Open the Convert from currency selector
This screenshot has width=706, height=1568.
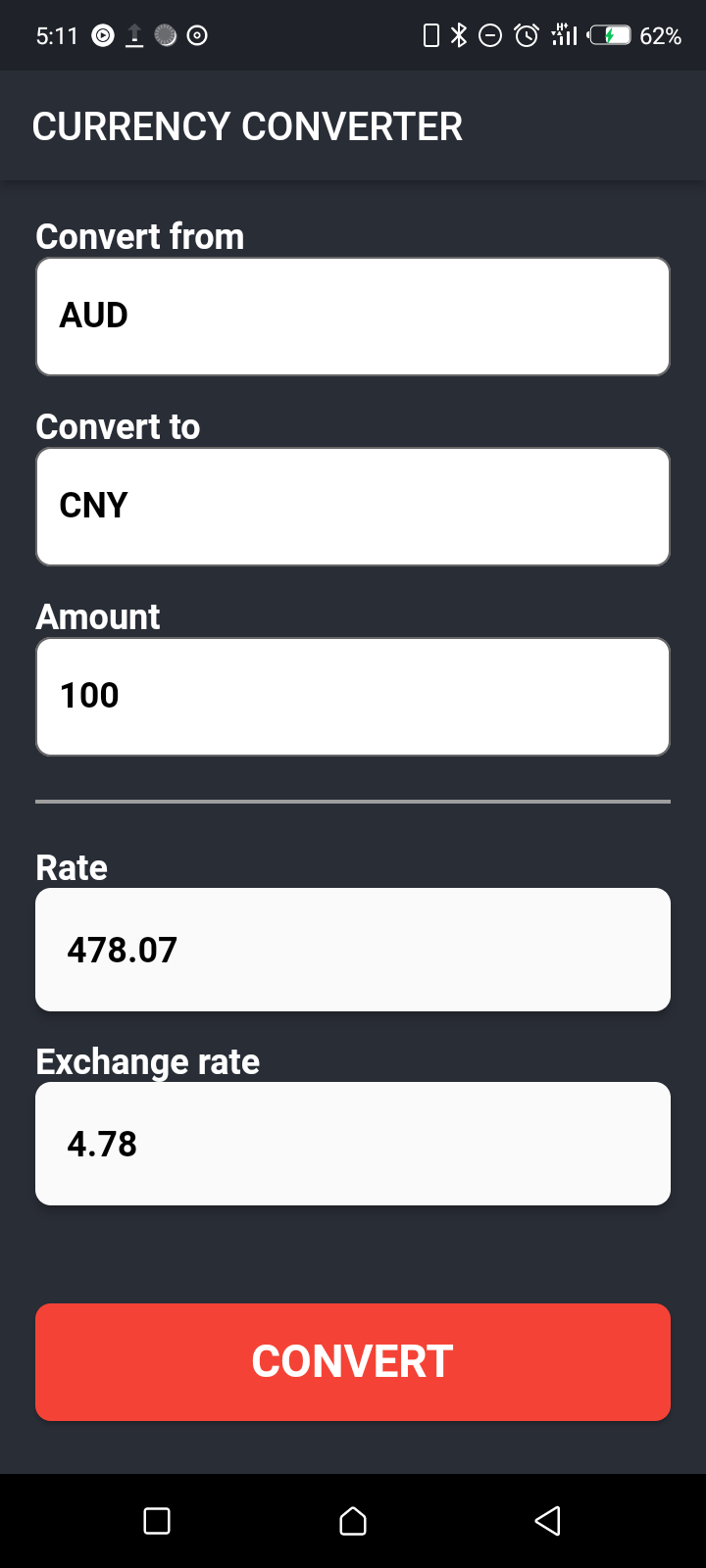[353, 316]
